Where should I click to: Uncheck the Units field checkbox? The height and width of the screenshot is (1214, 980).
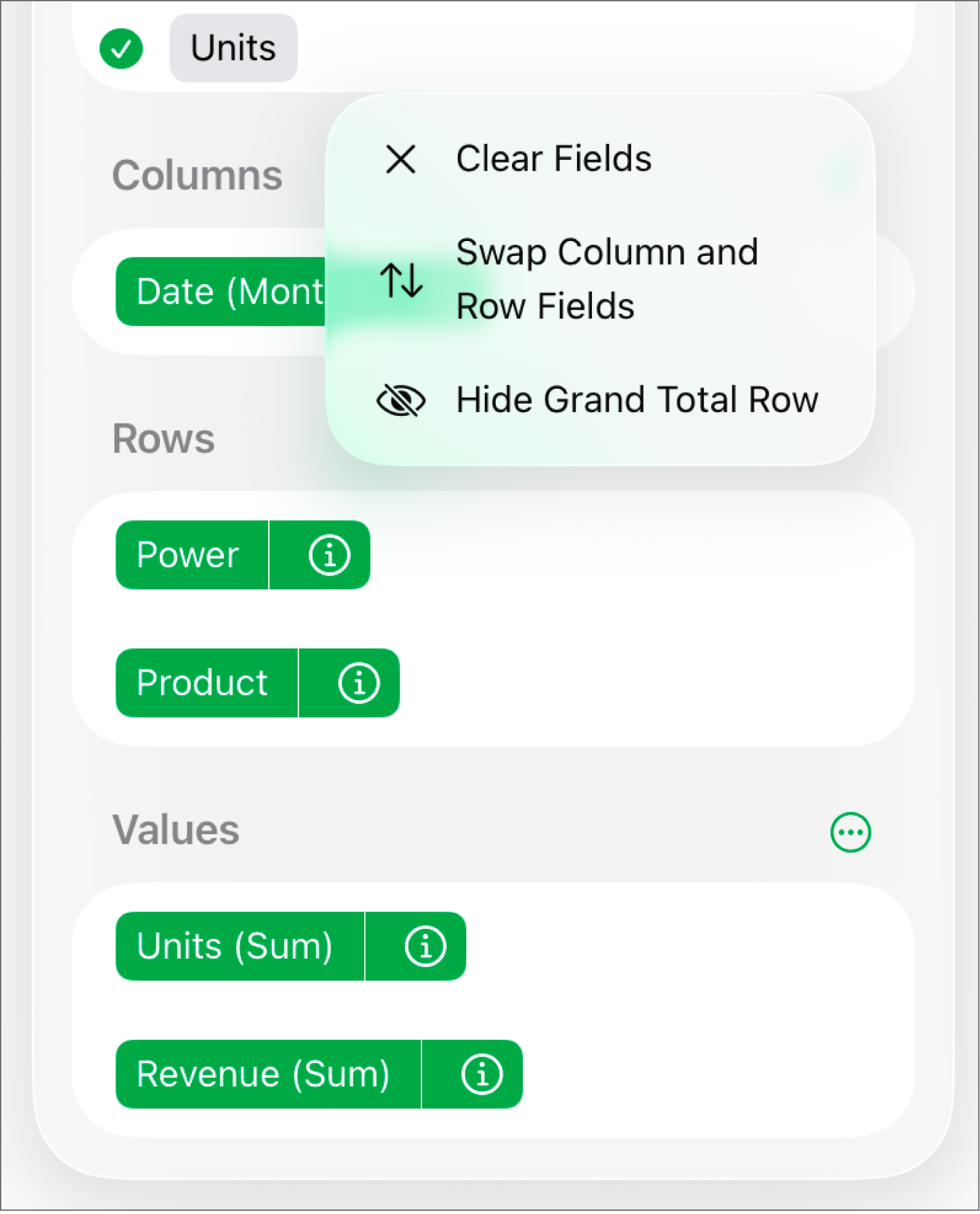click(x=121, y=49)
